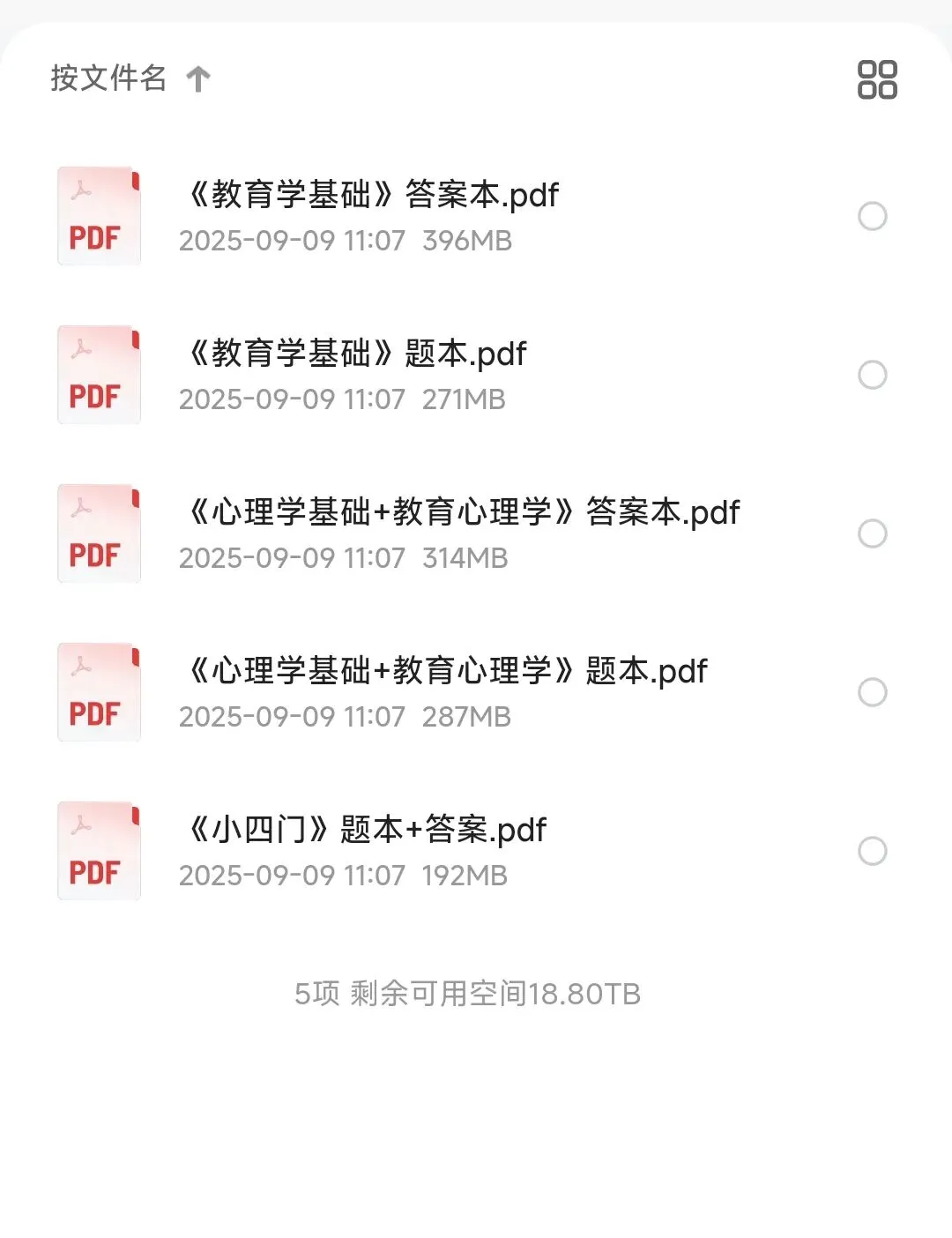Tick the circle for 《心理学基础+教育心理学》答案本.pdf

873,533
